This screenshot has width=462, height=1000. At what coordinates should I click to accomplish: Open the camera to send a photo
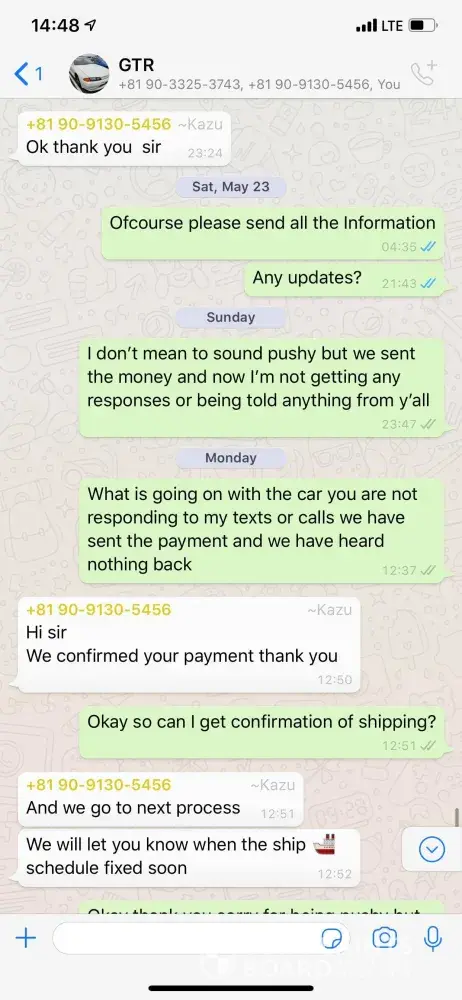[x=384, y=938]
